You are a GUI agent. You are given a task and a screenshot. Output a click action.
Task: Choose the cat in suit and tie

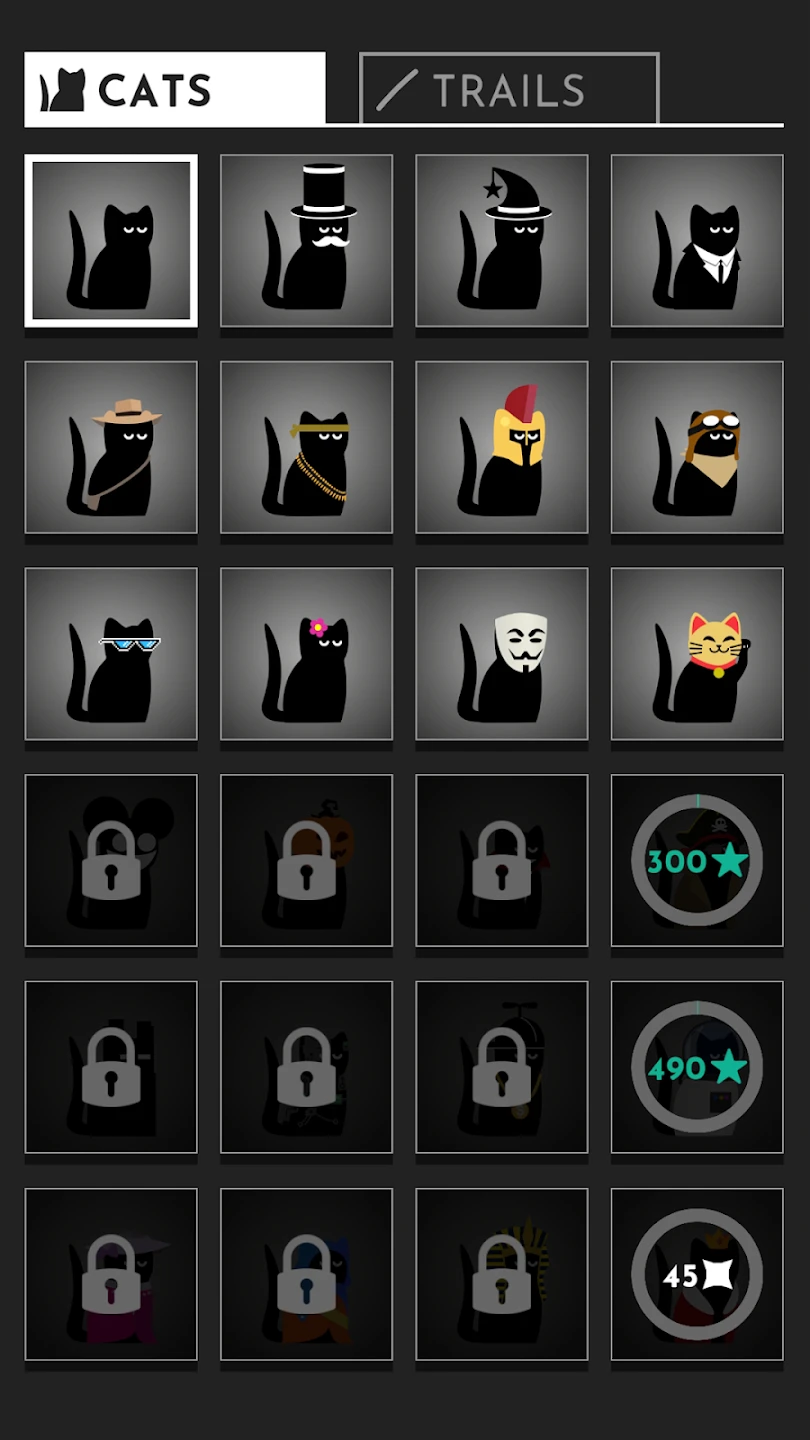coord(697,241)
